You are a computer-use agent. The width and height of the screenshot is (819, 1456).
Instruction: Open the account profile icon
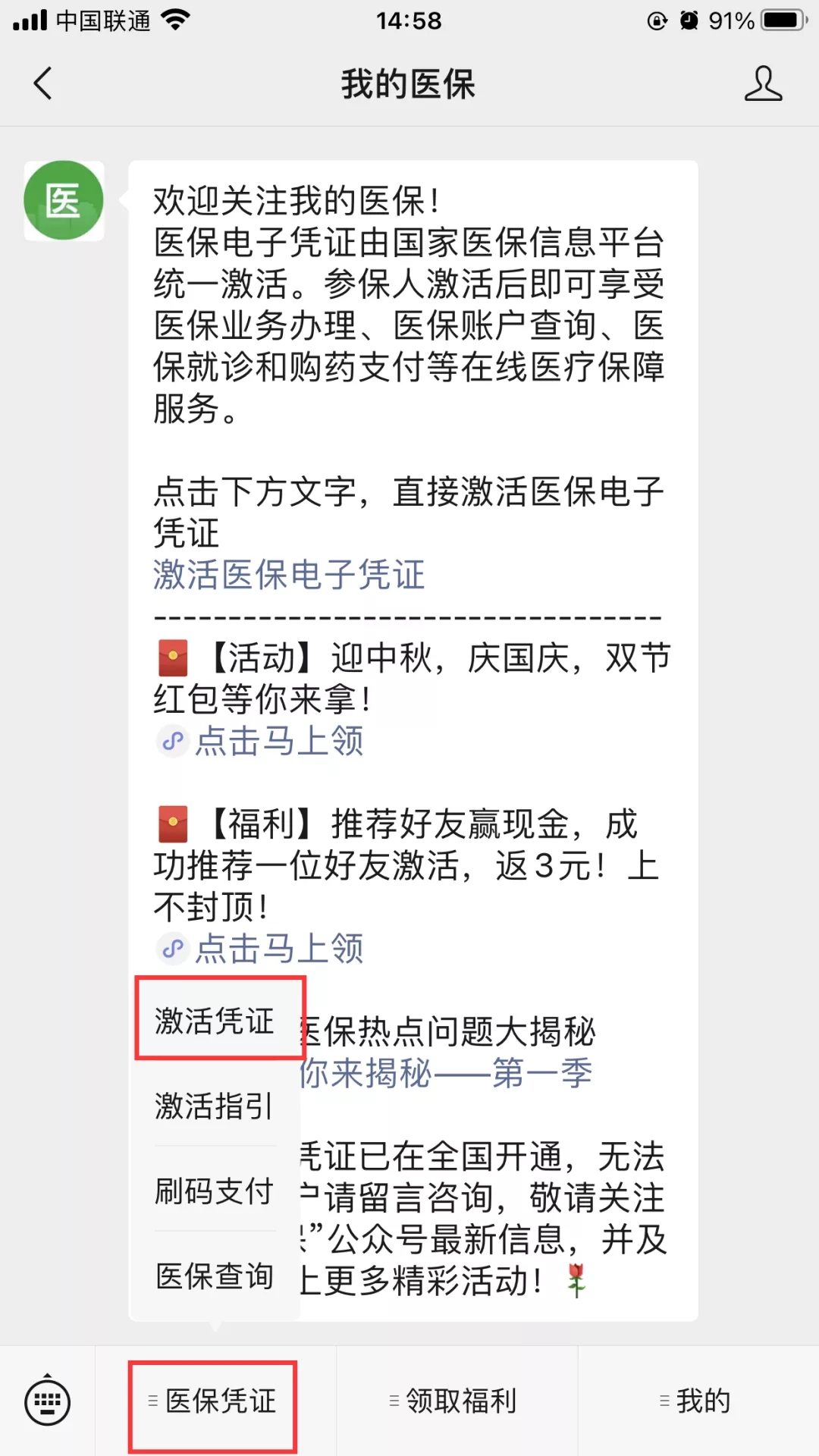[x=763, y=83]
